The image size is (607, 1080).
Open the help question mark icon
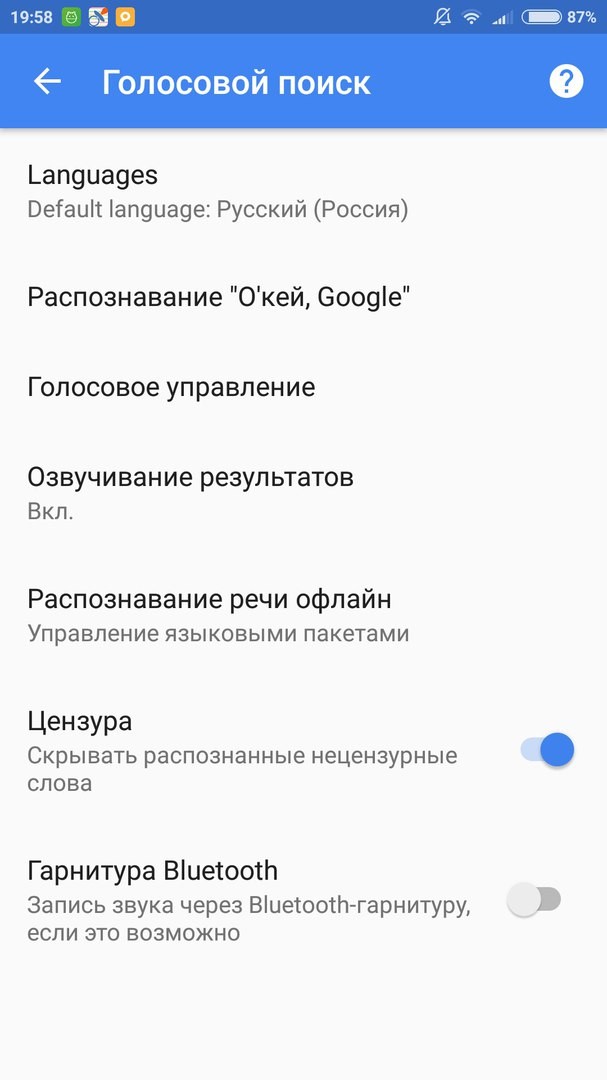[x=565, y=82]
